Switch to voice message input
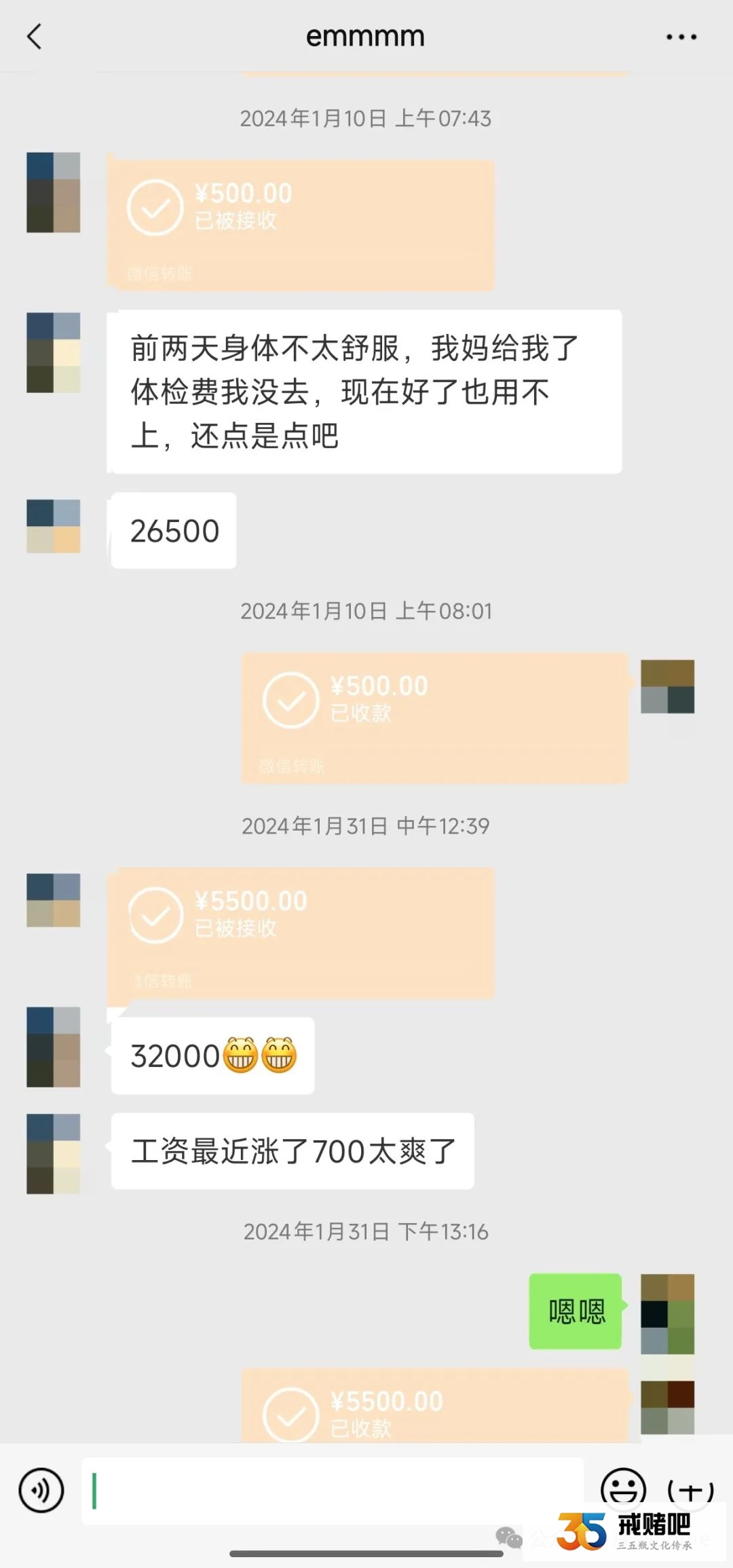This screenshot has height=1568, width=733. click(x=41, y=1491)
